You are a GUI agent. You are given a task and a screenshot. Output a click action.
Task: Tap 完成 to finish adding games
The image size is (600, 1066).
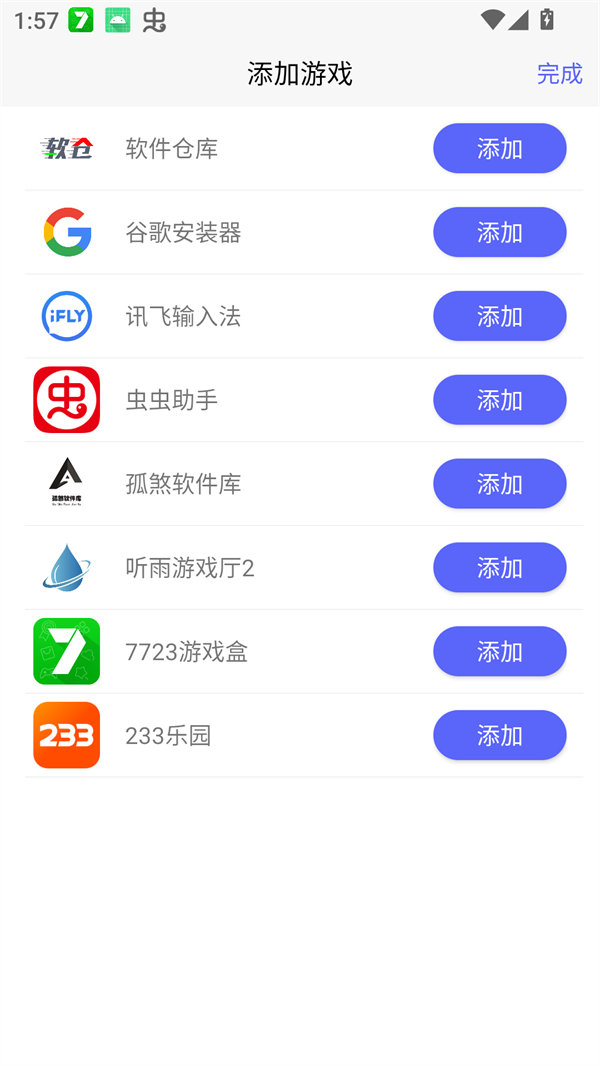559,73
